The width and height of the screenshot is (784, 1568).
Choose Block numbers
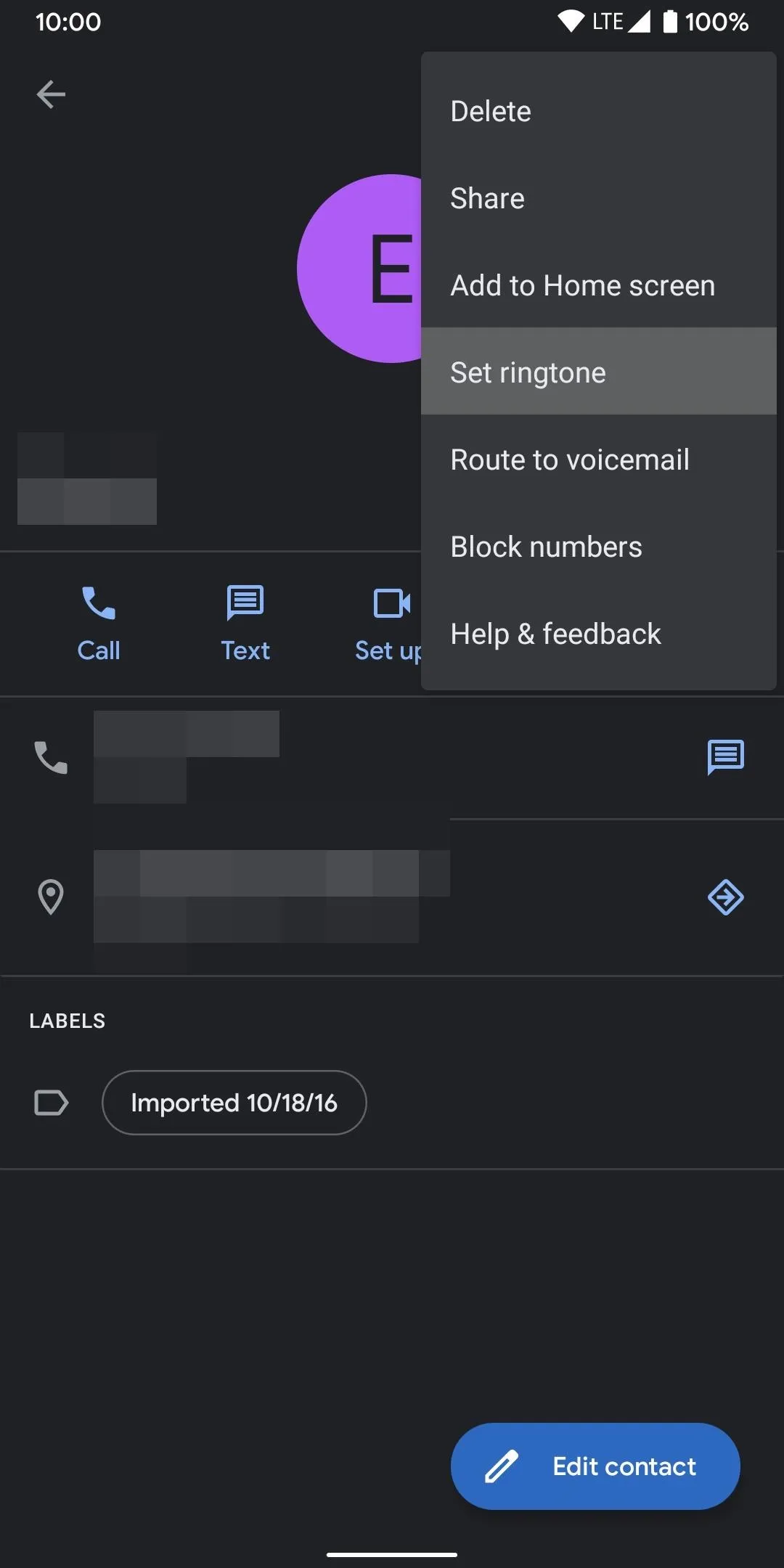[598, 547]
